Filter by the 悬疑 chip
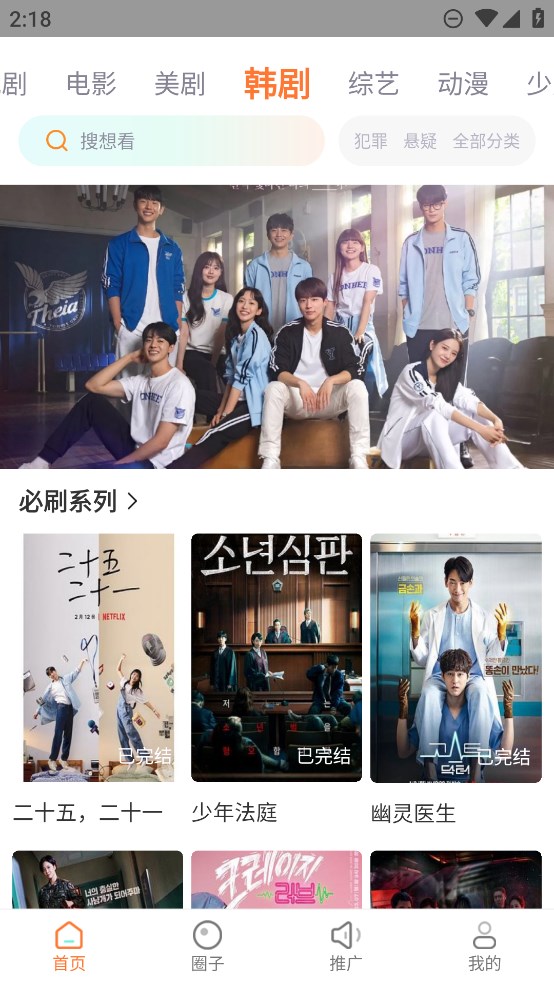 [x=420, y=141]
